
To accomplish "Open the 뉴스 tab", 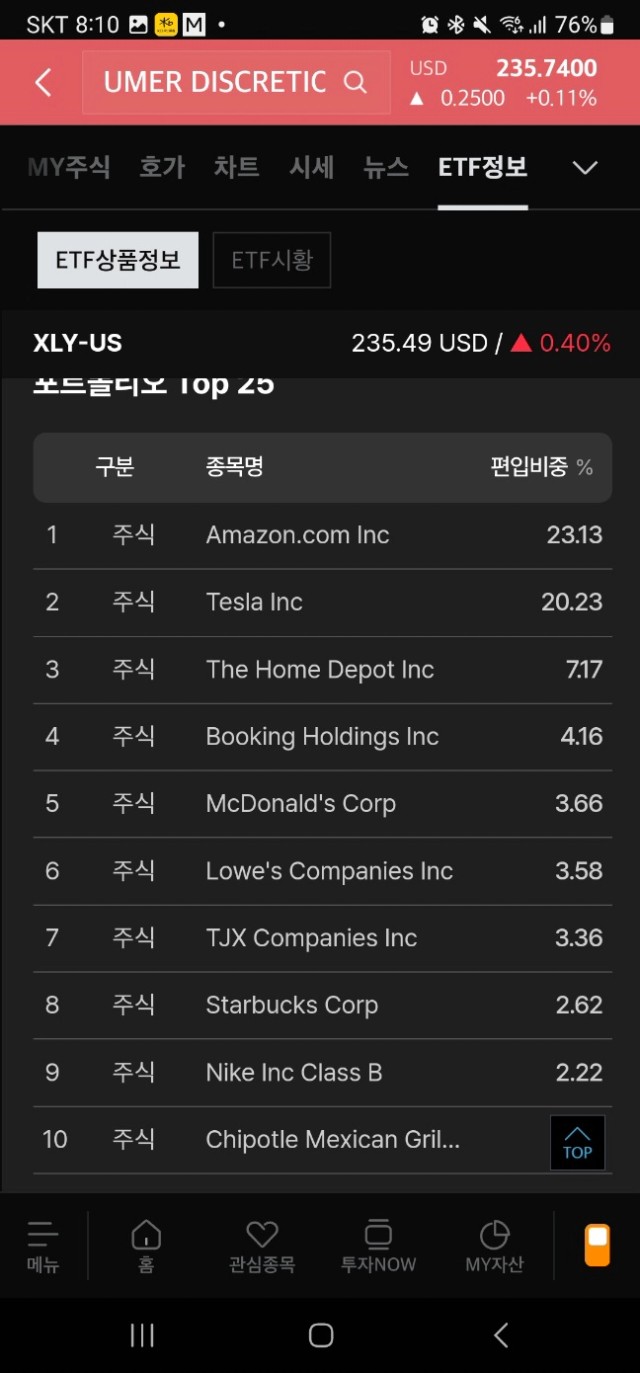I will pos(386,167).
